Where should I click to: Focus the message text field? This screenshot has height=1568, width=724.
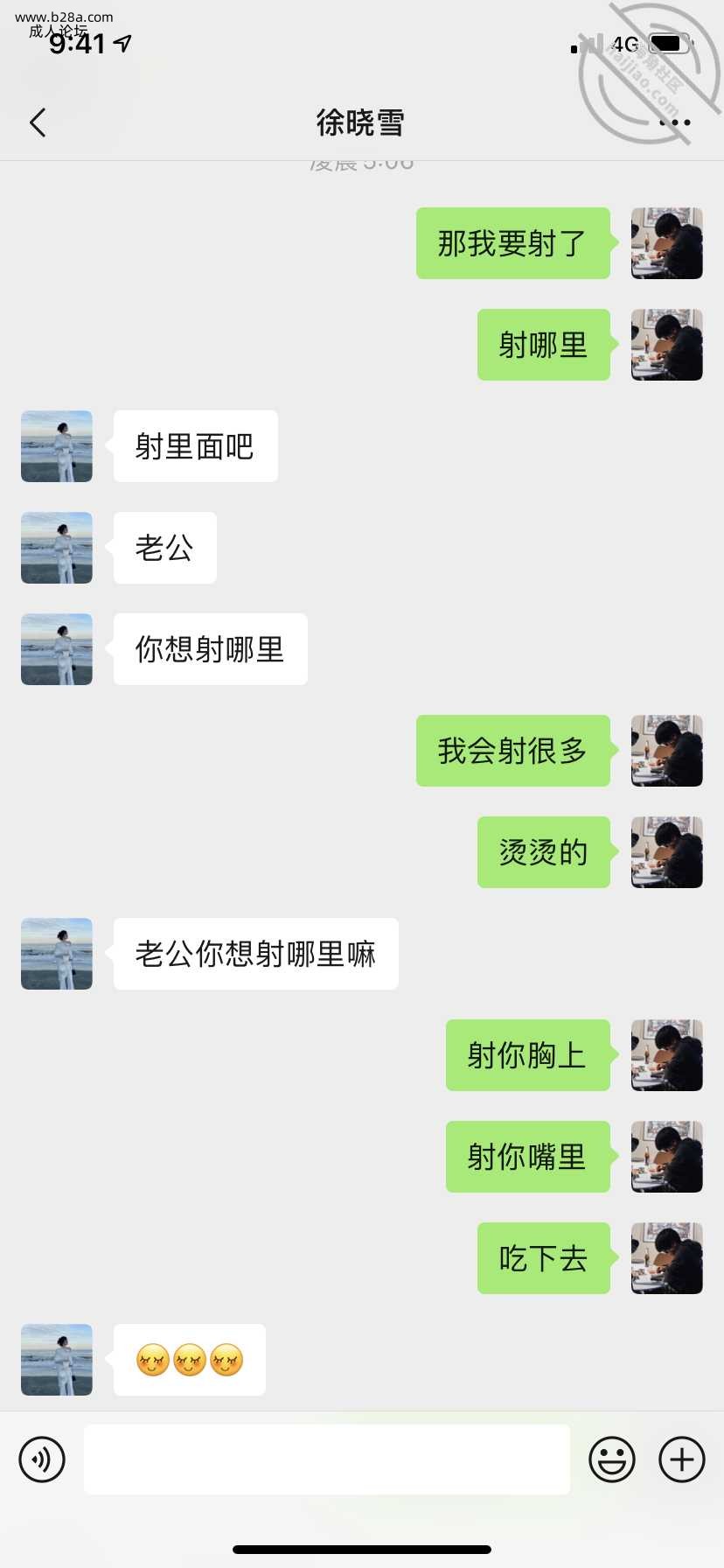(326, 1459)
